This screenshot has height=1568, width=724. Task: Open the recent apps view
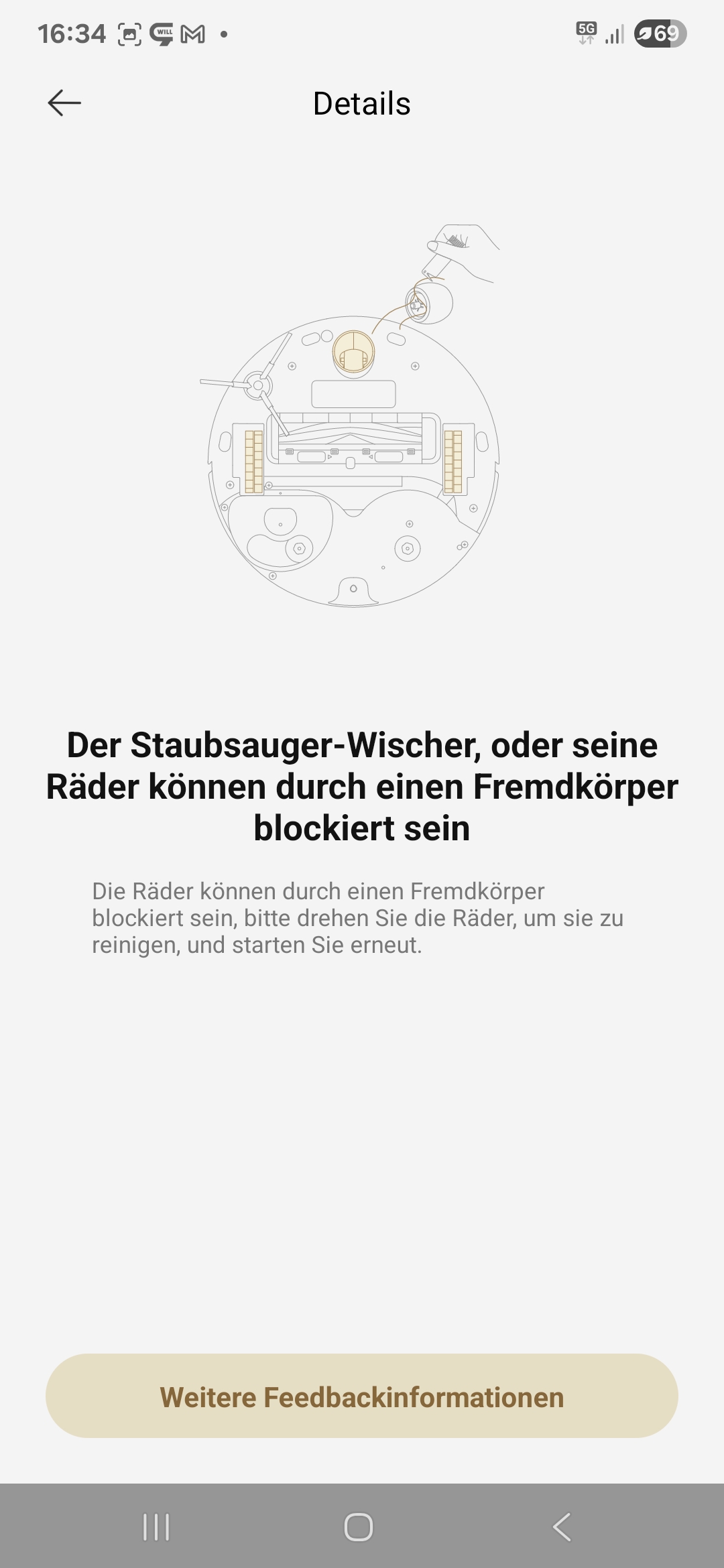point(156,1528)
